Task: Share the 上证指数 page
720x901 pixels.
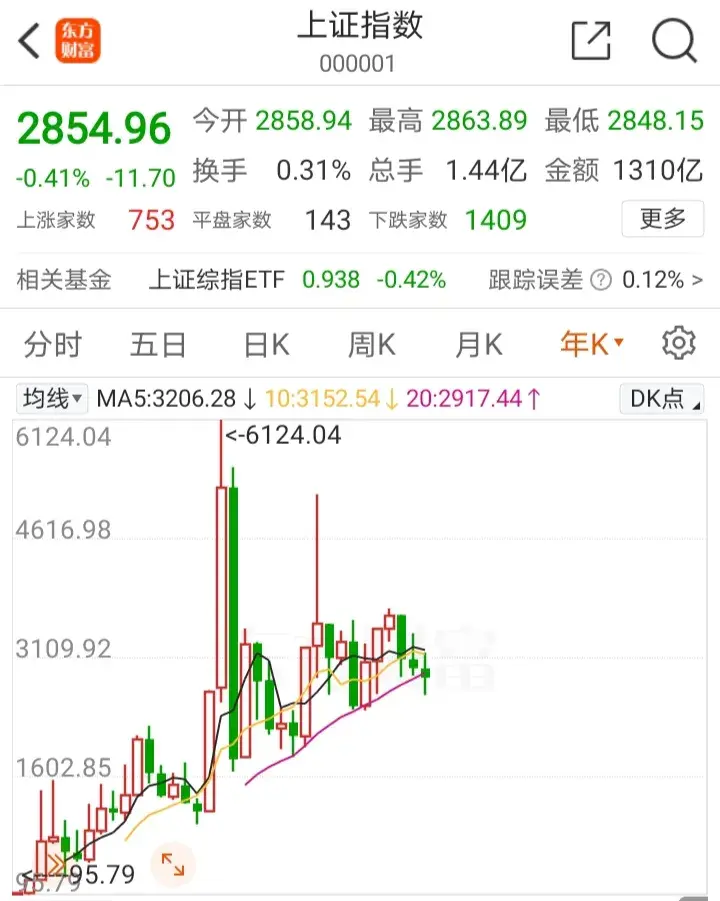Action: click(x=590, y=42)
